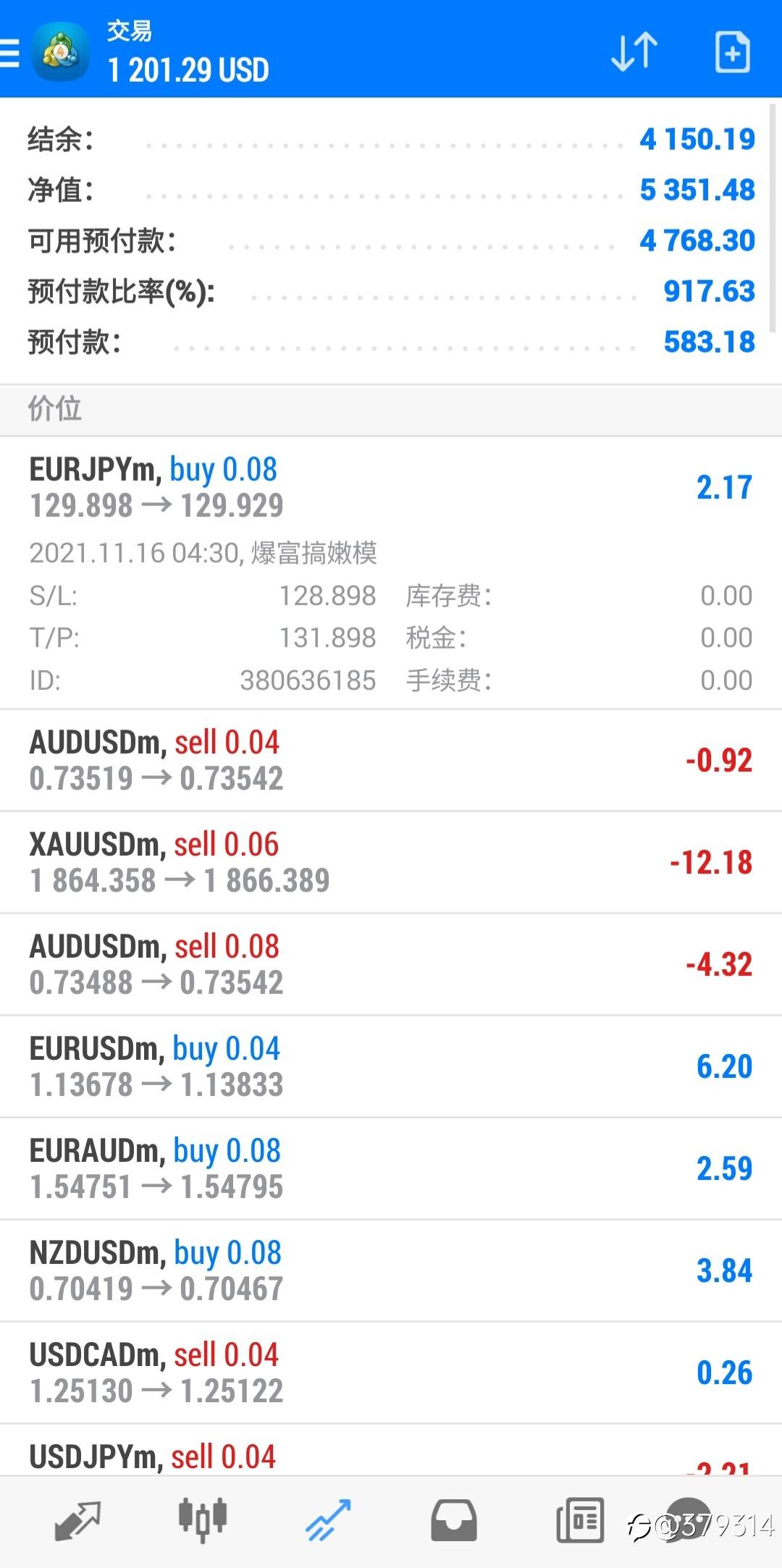Expand the NZDUSDm buy 0.08 position

pos(391,1270)
